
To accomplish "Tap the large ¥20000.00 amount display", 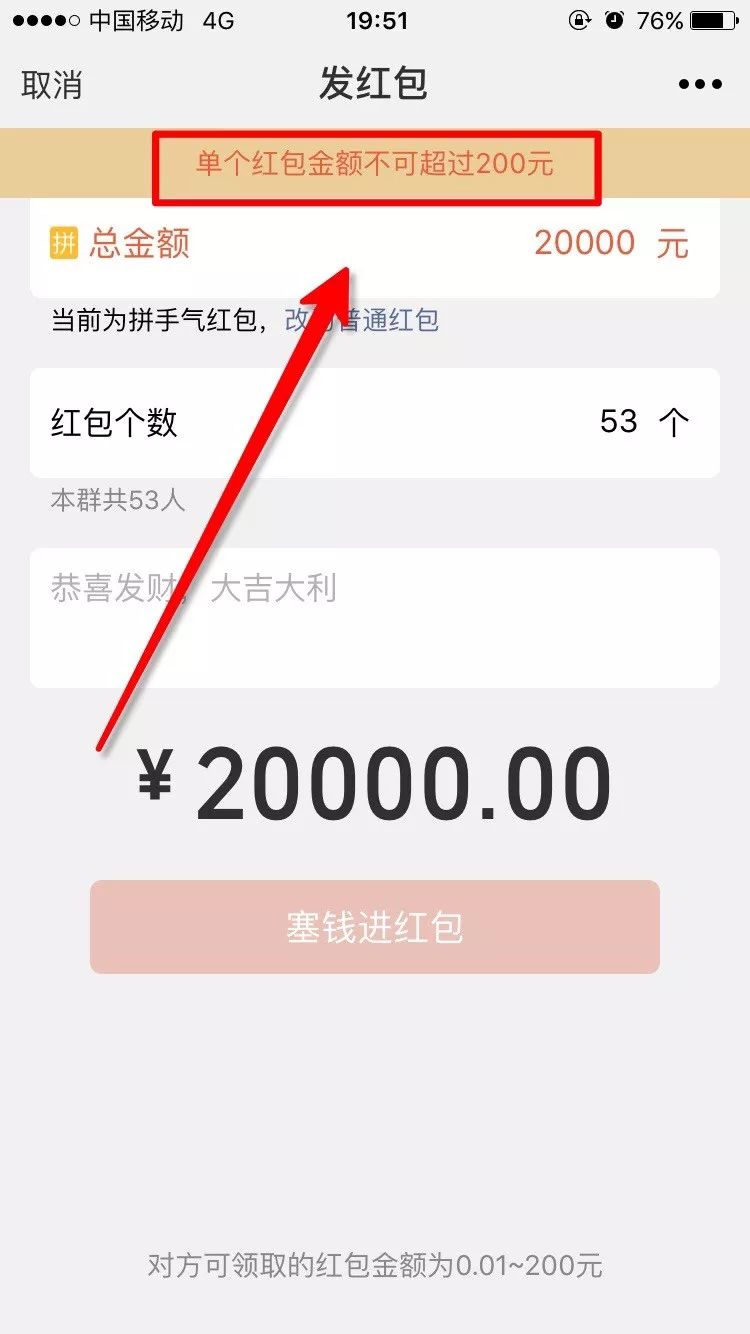I will [375, 782].
